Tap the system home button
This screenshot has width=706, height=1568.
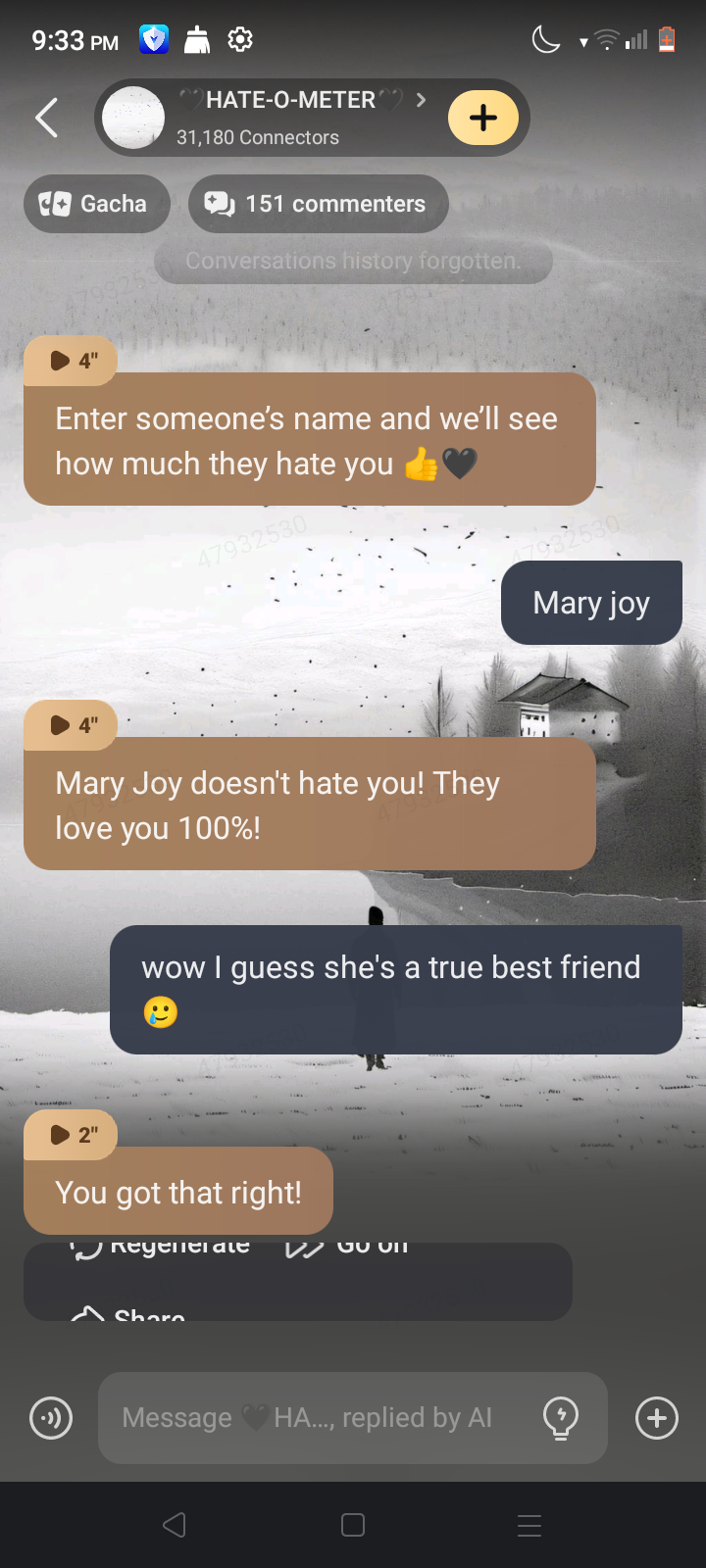pyautogui.click(x=353, y=1525)
